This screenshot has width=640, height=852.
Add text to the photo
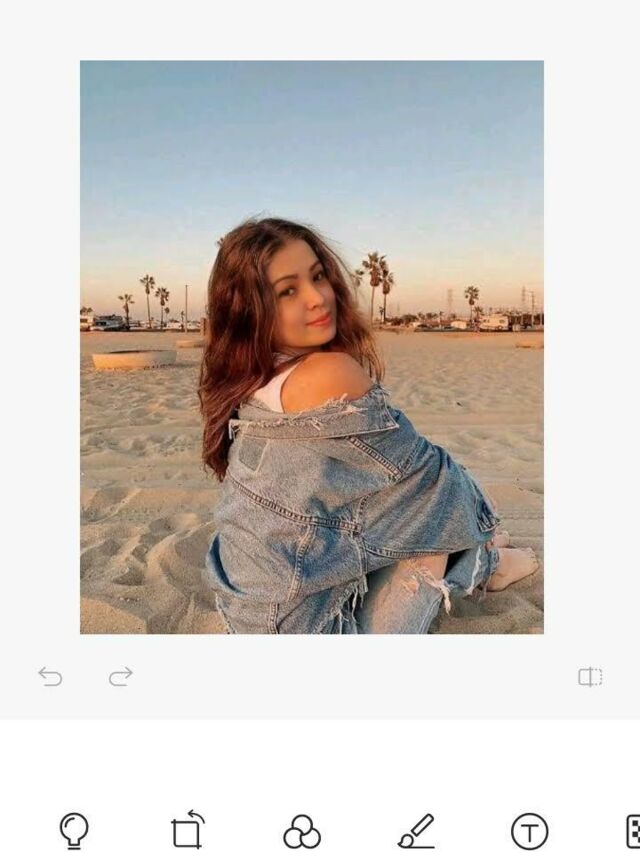click(x=529, y=831)
